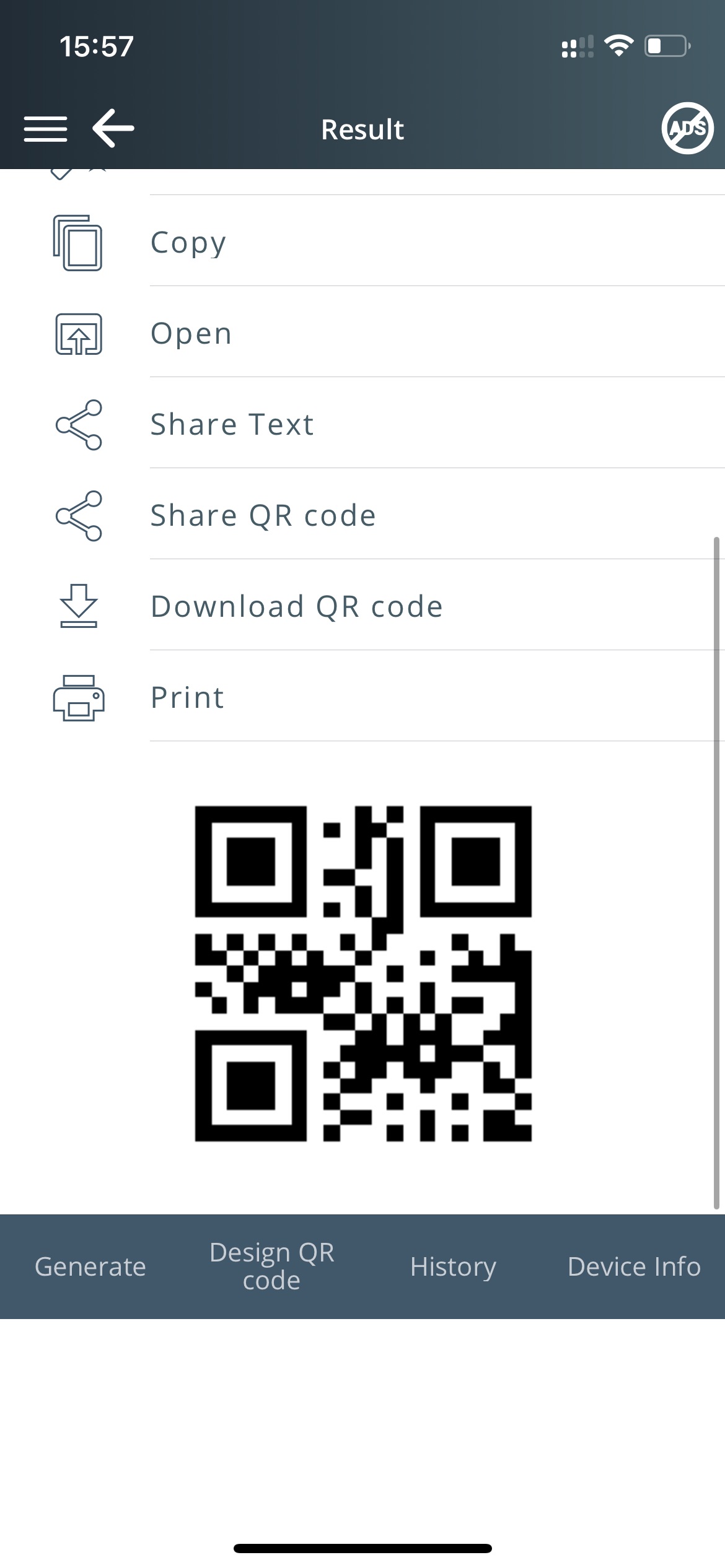
Task: Open Design QR code tab
Action: tap(271, 1266)
